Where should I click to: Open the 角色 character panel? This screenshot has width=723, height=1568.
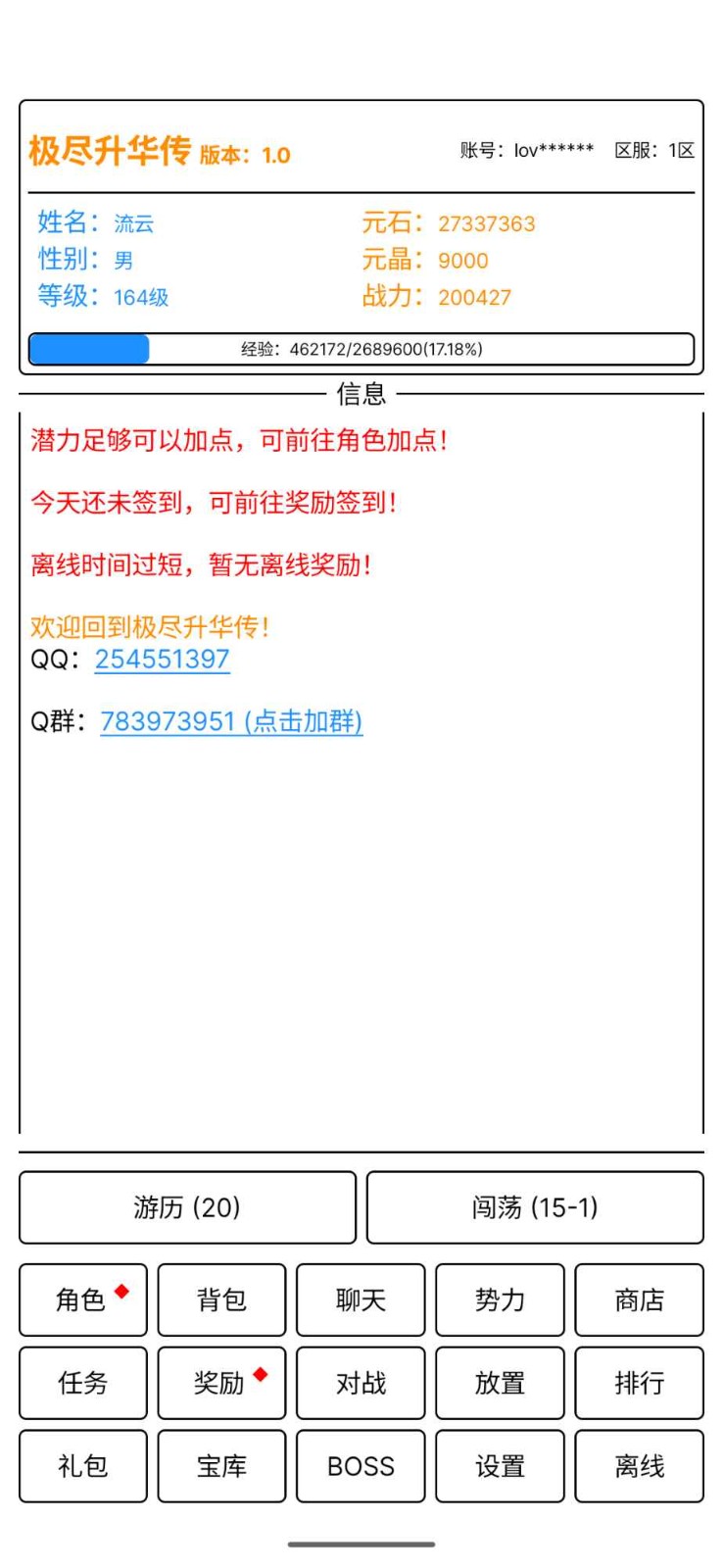[x=82, y=1300]
